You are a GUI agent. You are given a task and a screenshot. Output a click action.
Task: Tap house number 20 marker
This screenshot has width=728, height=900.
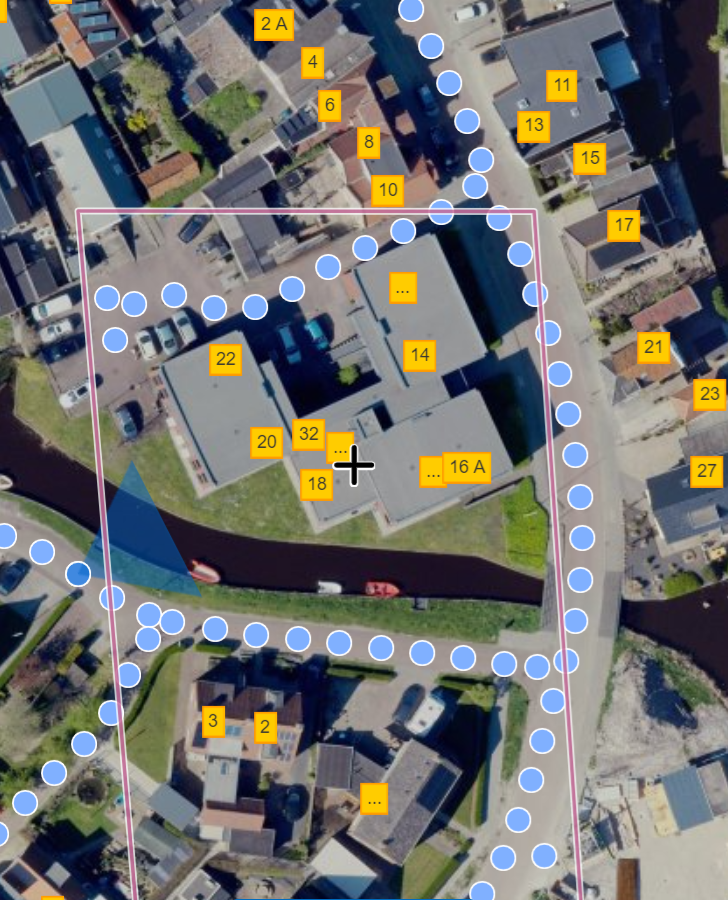click(267, 442)
